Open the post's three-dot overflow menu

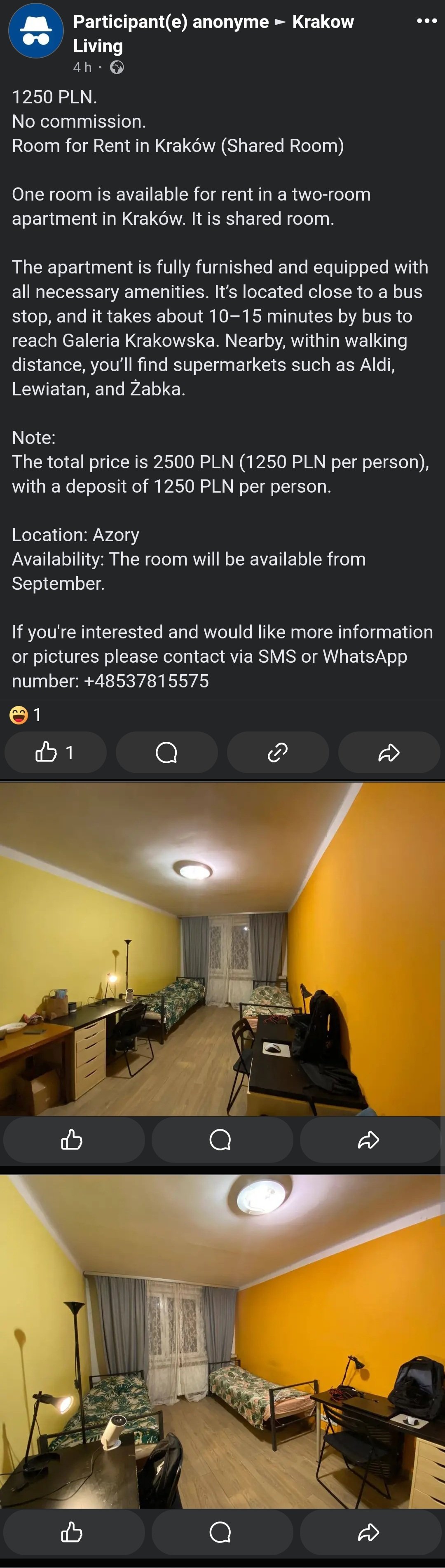pyautogui.click(x=426, y=21)
